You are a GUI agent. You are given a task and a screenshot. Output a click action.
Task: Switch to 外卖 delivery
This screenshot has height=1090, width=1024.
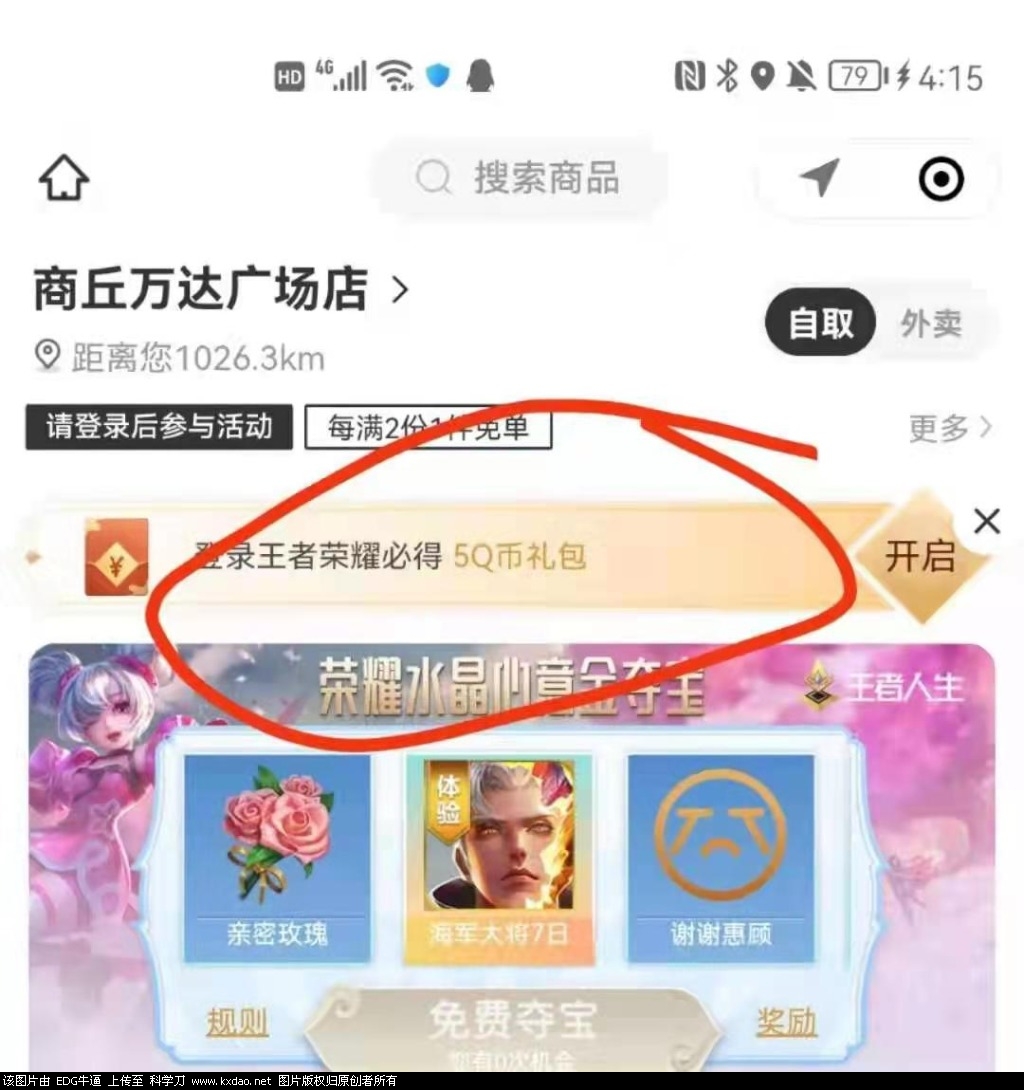coord(931,324)
